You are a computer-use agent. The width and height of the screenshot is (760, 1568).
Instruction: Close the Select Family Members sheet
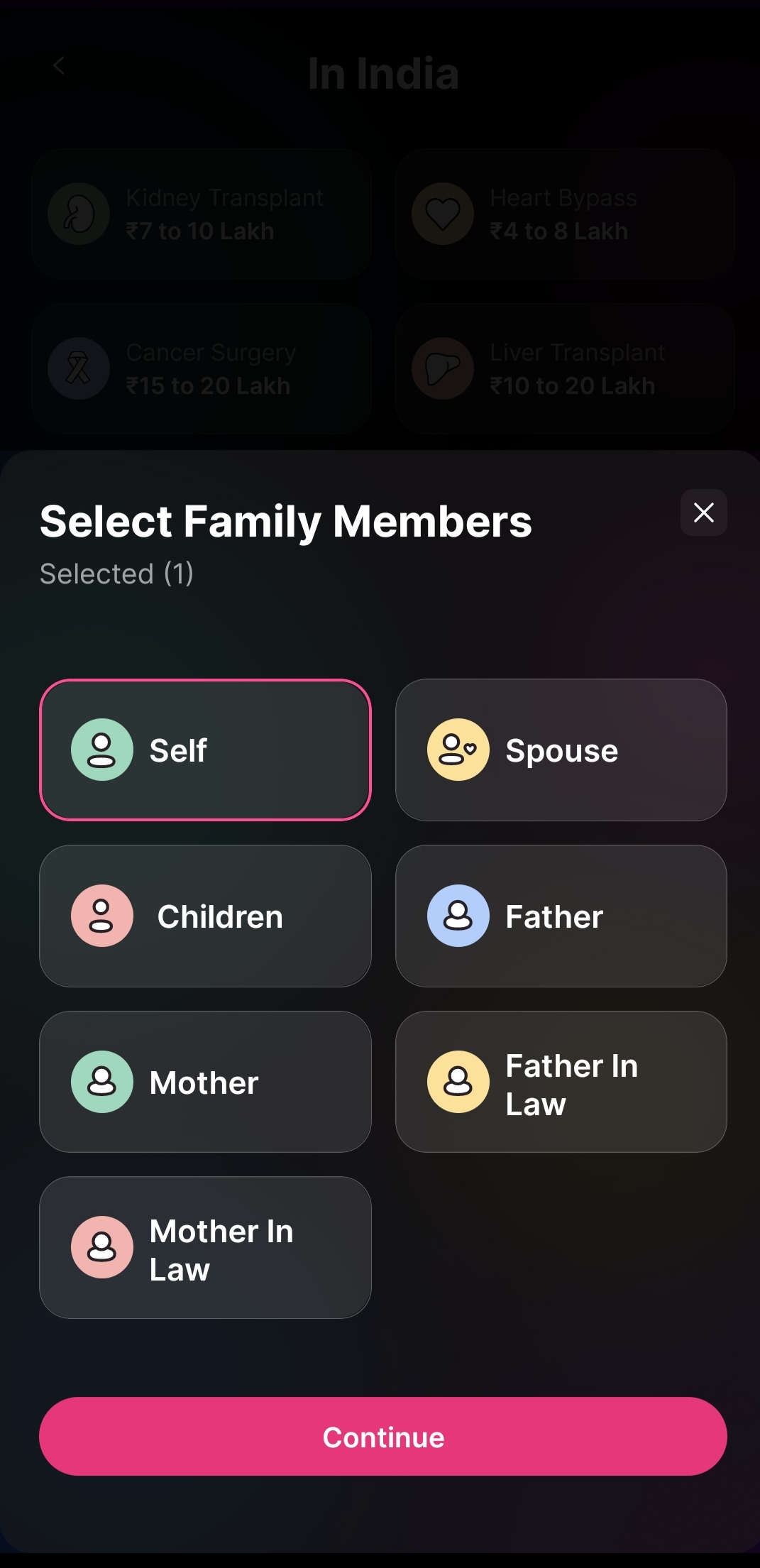(x=703, y=512)
